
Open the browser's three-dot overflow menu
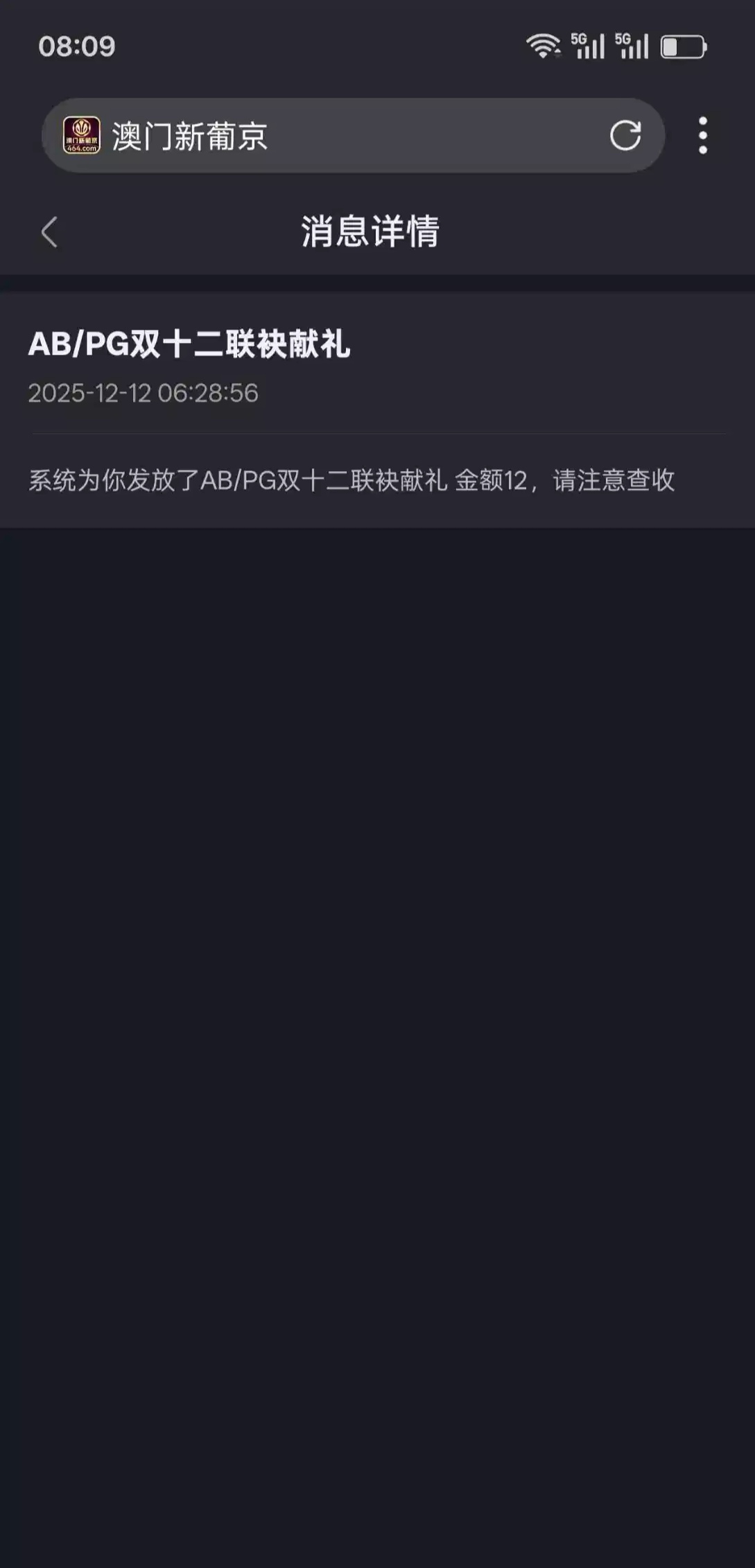[702, 135]
